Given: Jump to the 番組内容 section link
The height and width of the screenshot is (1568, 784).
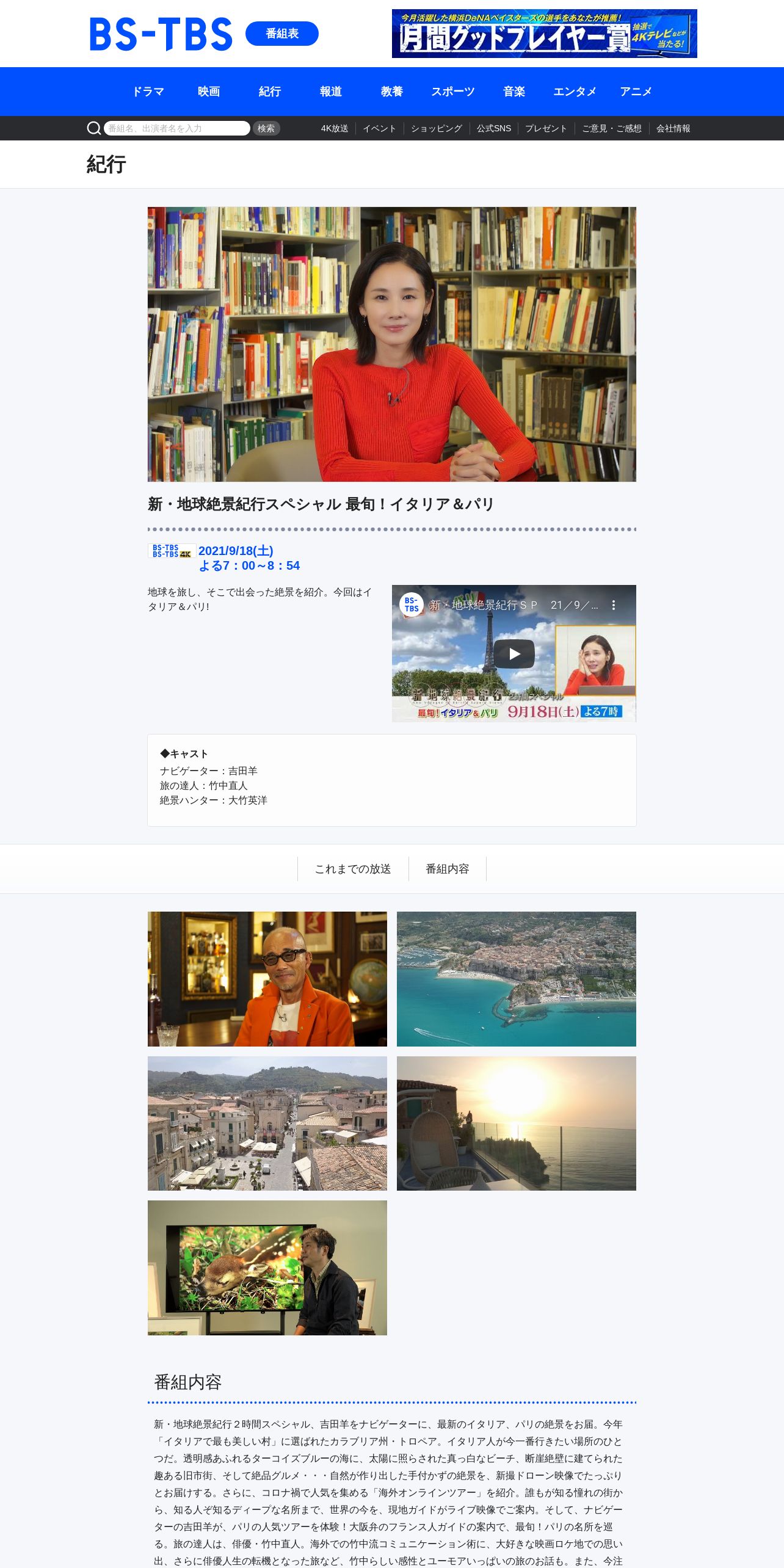Looking at the screenshot, I should (448, 869).
